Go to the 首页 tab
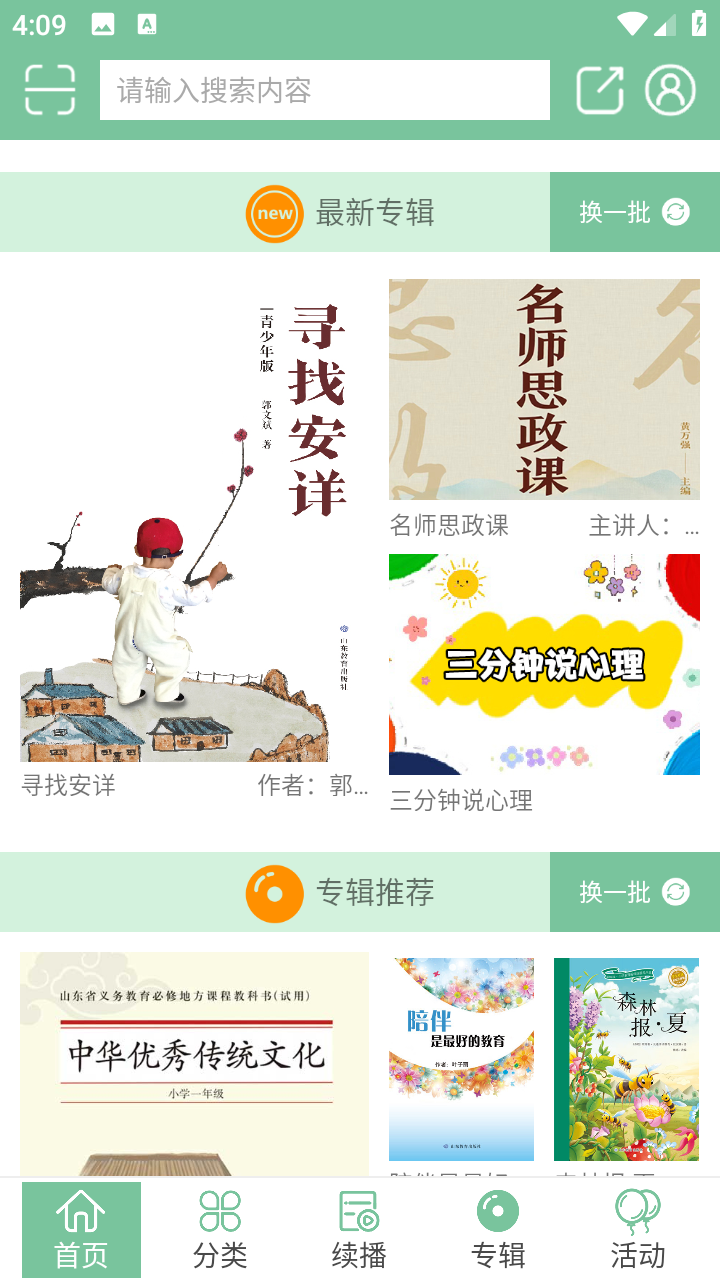720x1280 pixels. 81,1230
